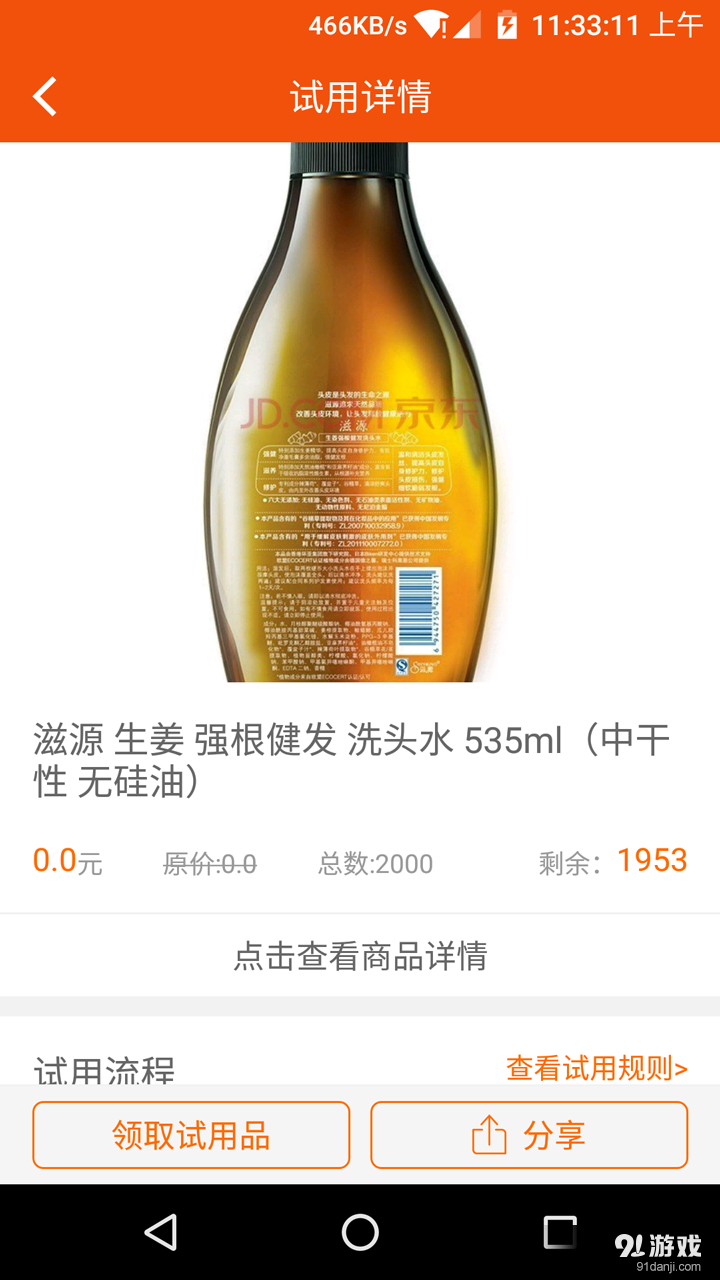Tap the share icon inside the 分享 button

click(490, 1135)
